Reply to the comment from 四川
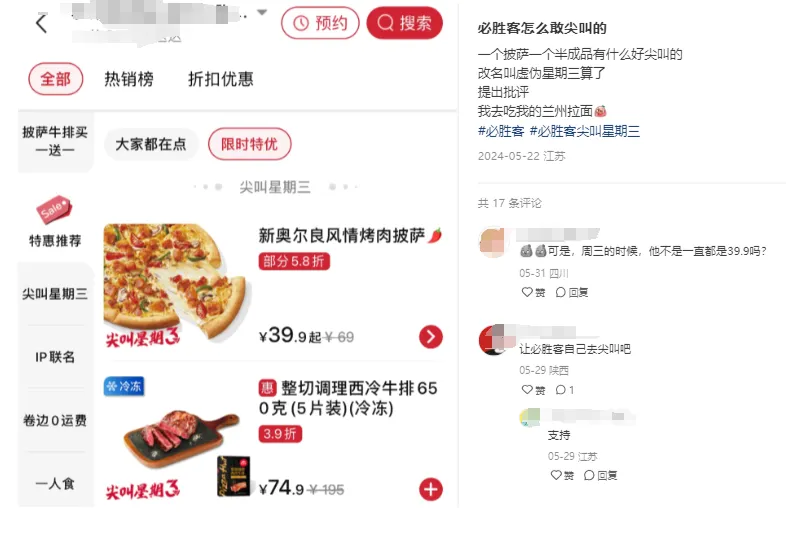 pos(572,292)
